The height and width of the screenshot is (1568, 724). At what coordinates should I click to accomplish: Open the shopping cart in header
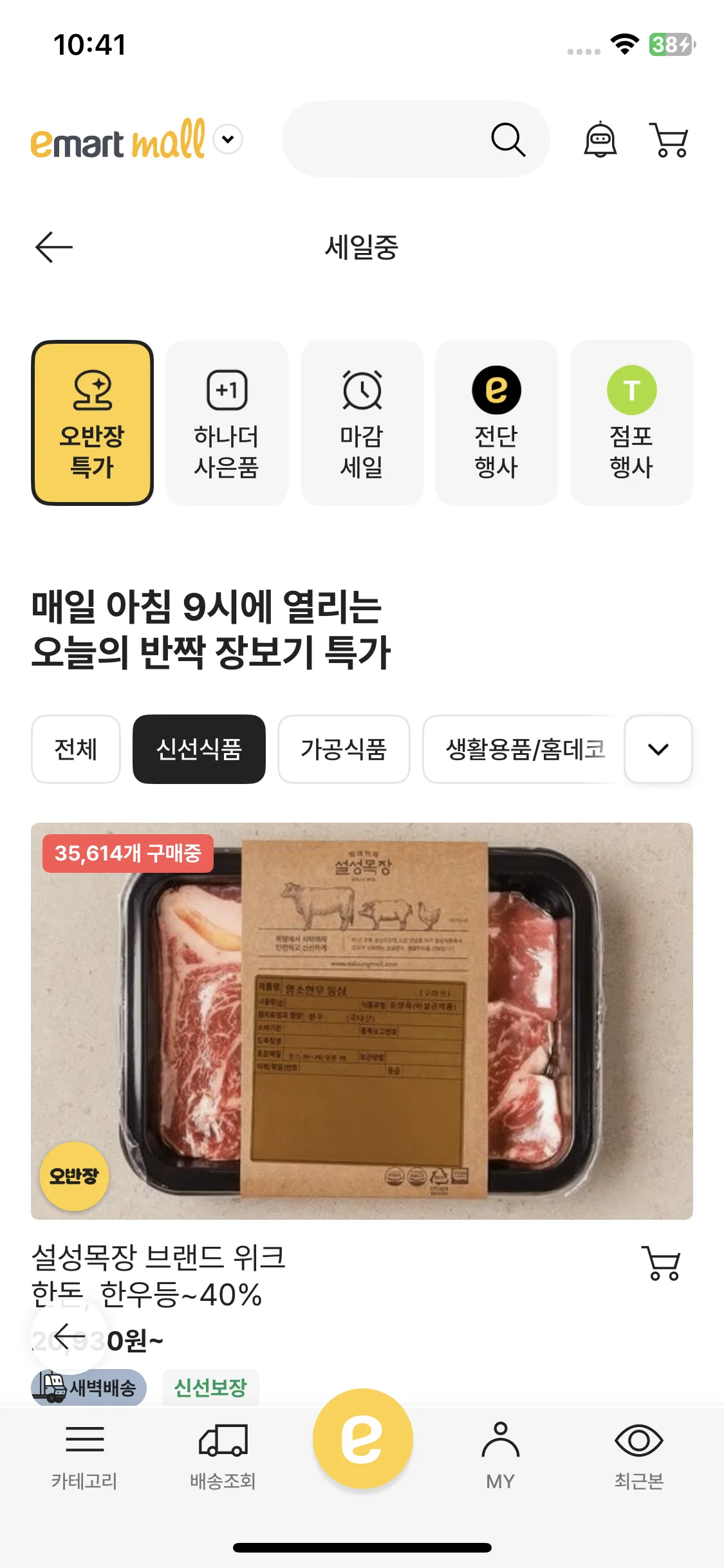click(669, 140)
